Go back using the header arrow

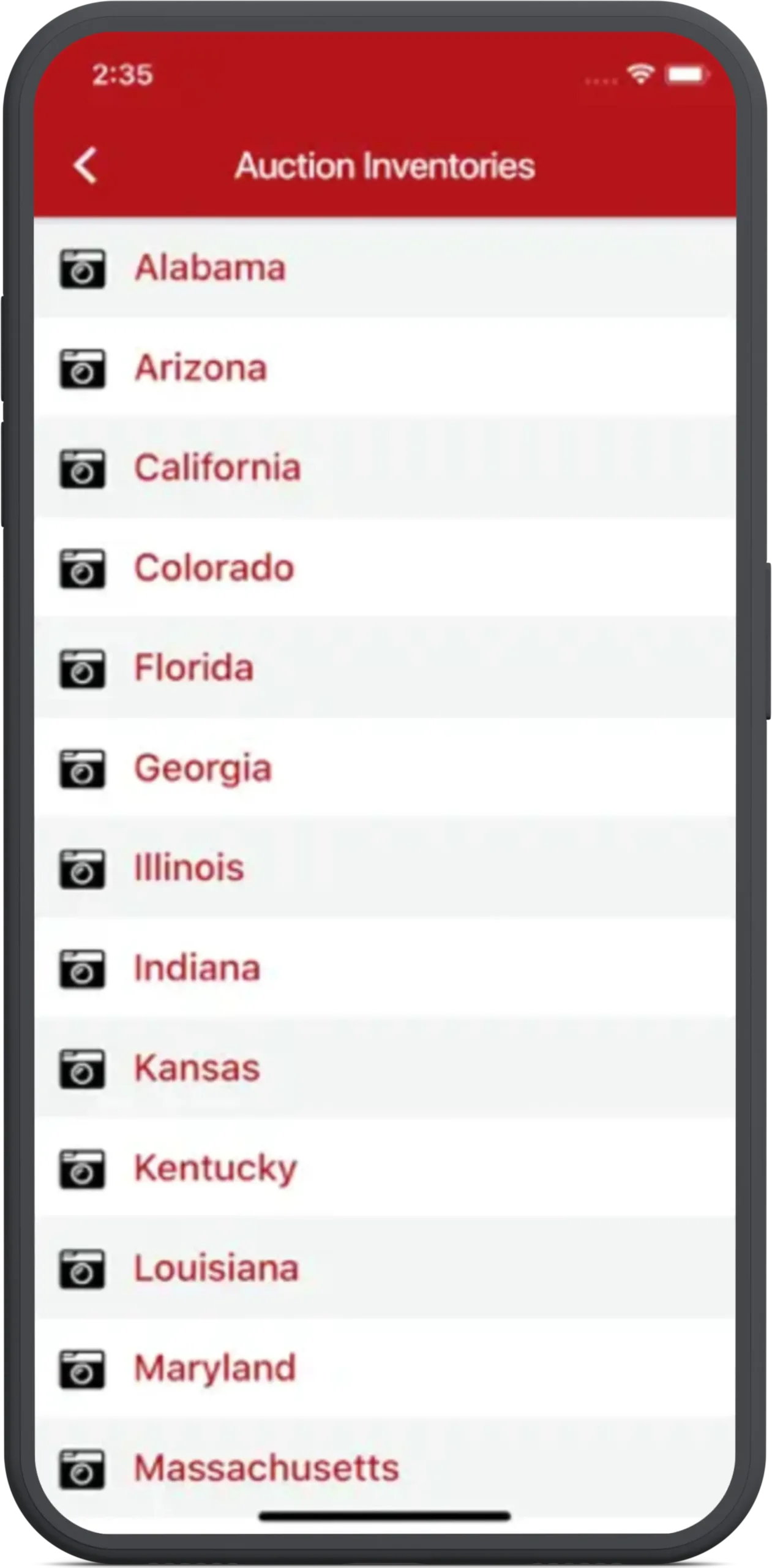point(85,165)
